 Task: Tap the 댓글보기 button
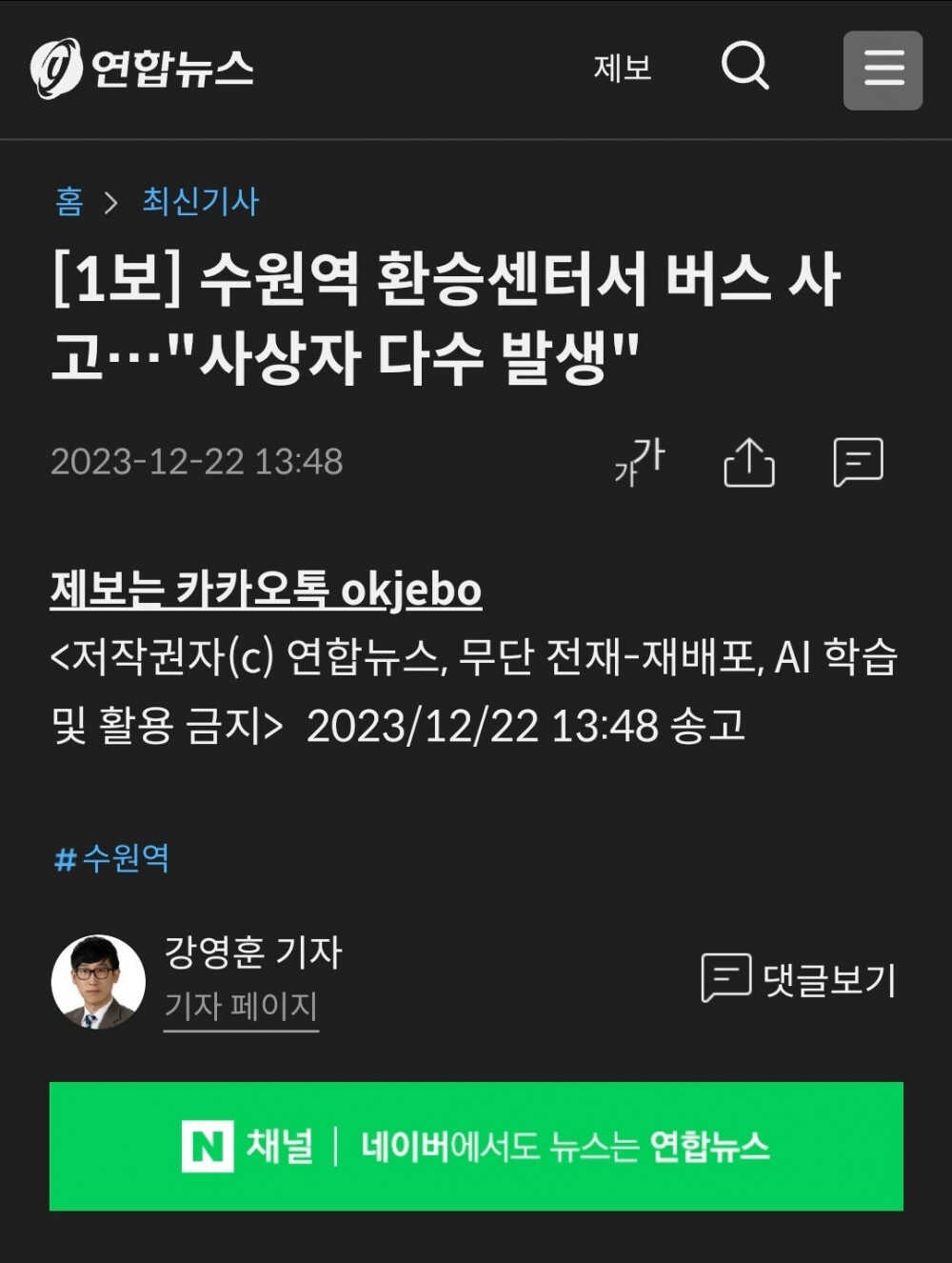799,978
